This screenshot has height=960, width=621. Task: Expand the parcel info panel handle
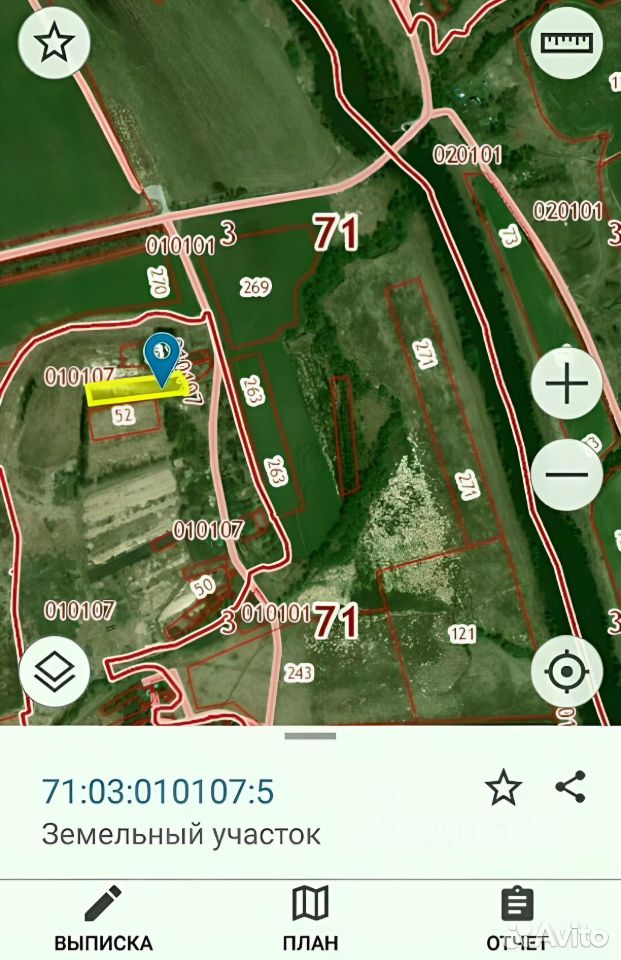310,736
